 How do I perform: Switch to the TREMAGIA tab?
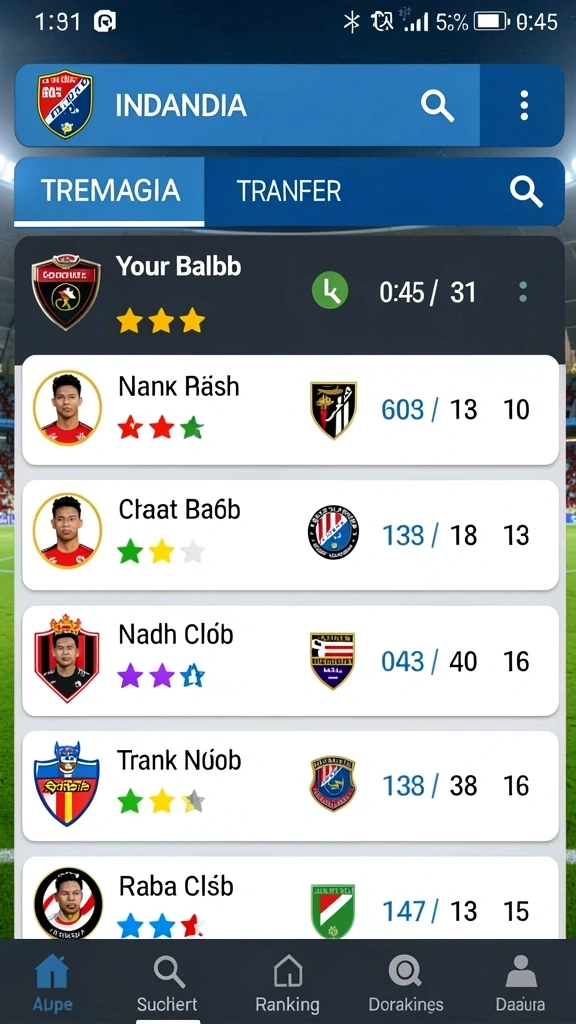tap(110, 191)
